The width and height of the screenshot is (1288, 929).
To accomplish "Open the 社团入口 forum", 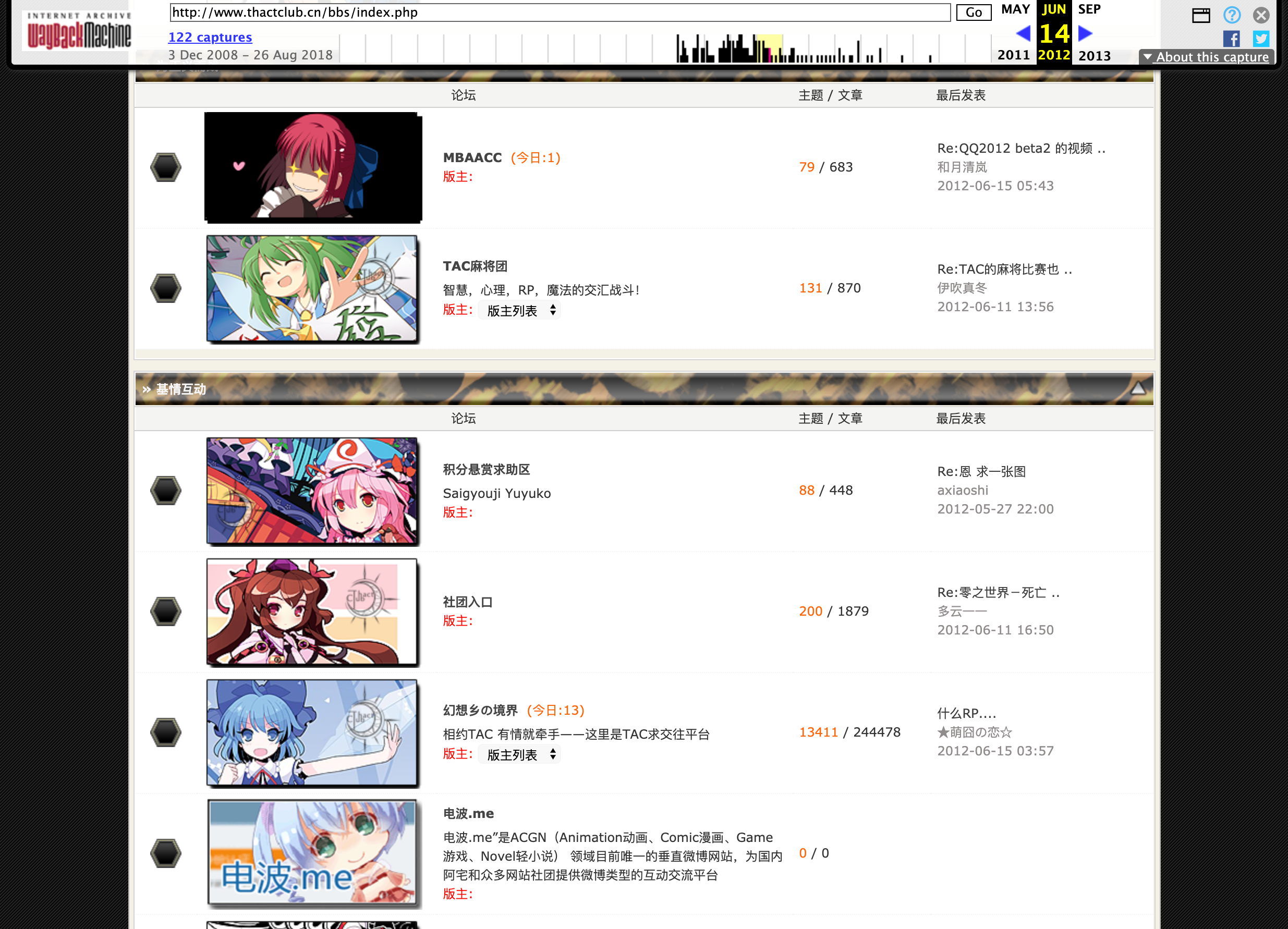I will click(467, 602).
